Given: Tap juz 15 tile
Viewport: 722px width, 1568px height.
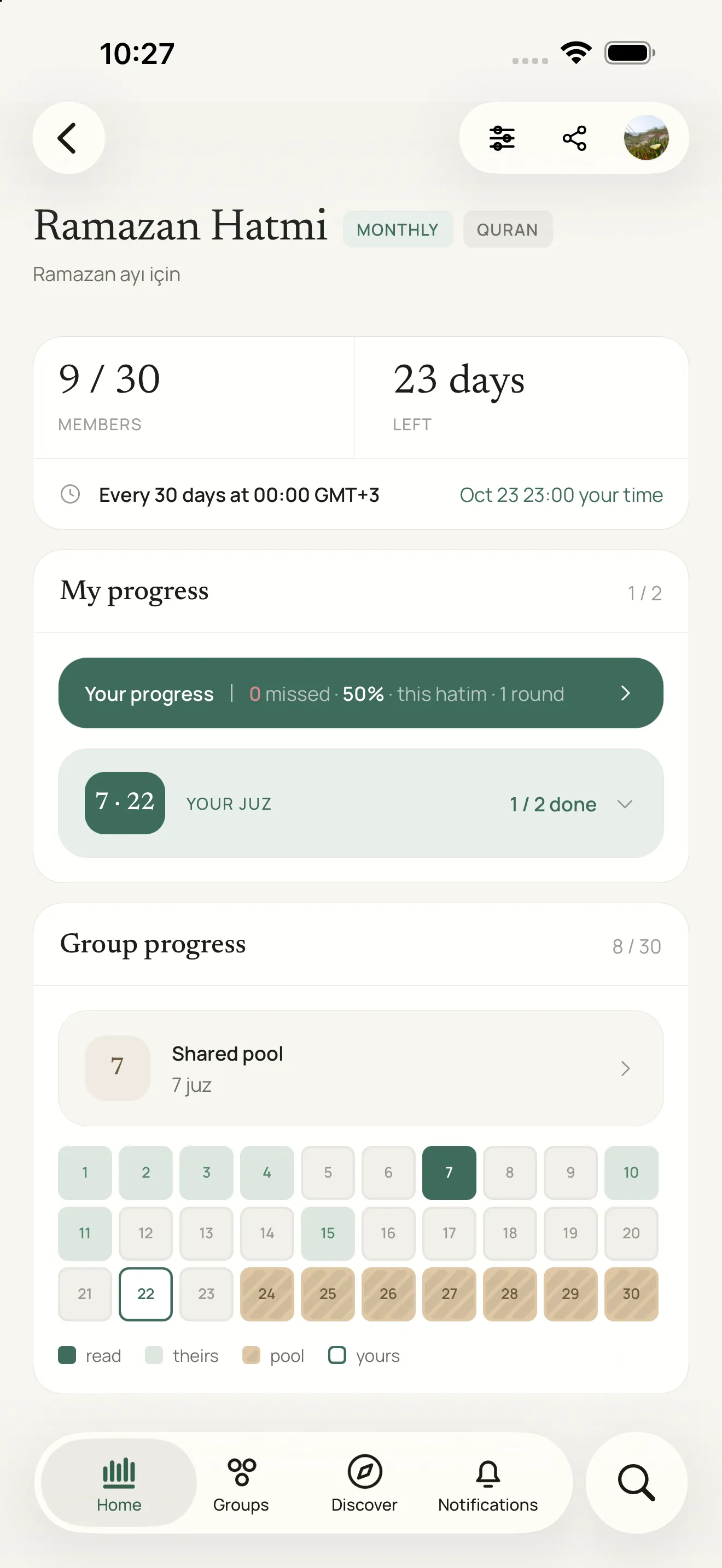Looking at the screenshot, I should click(328, 1233).
